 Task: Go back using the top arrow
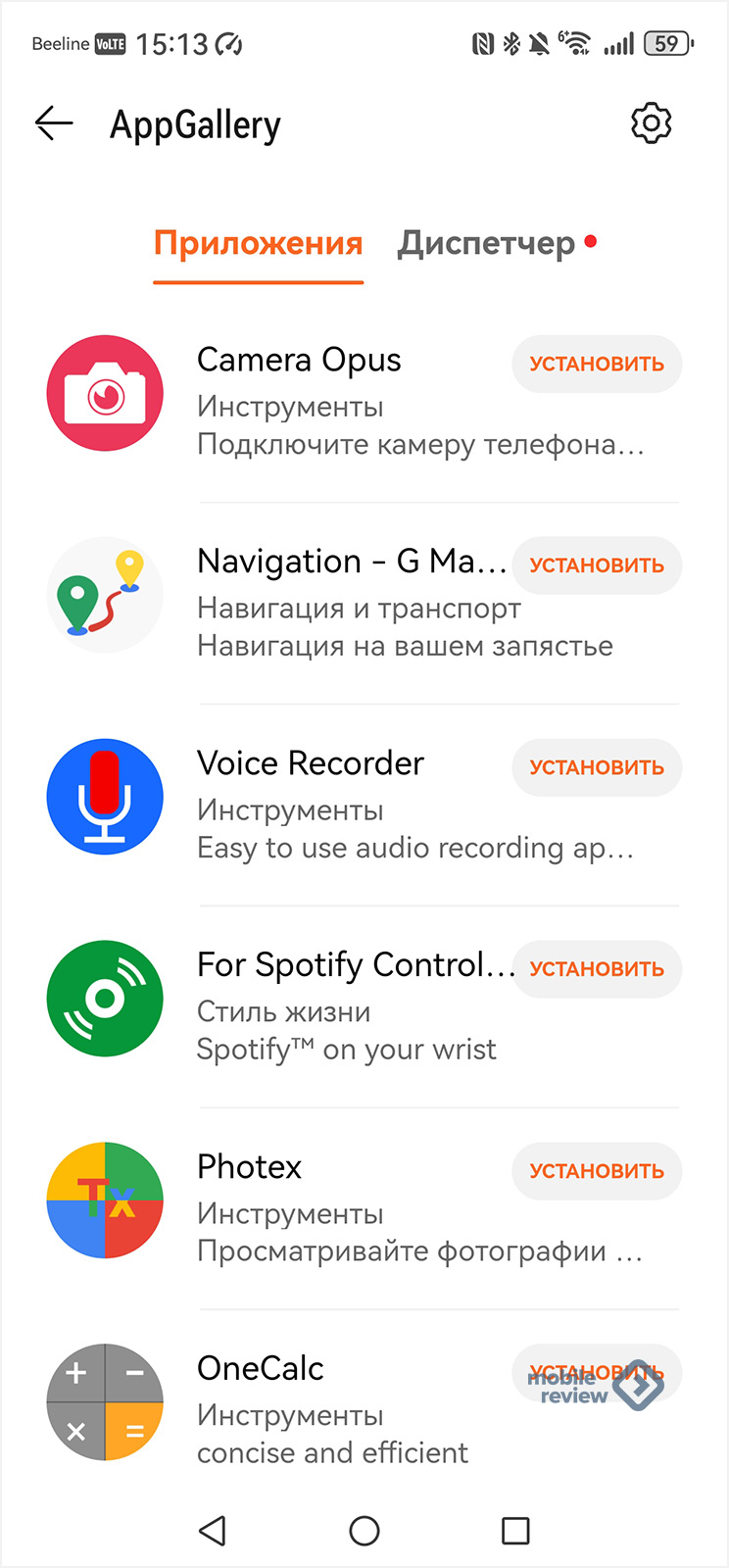pyautogui.click(x=54, y=123)
